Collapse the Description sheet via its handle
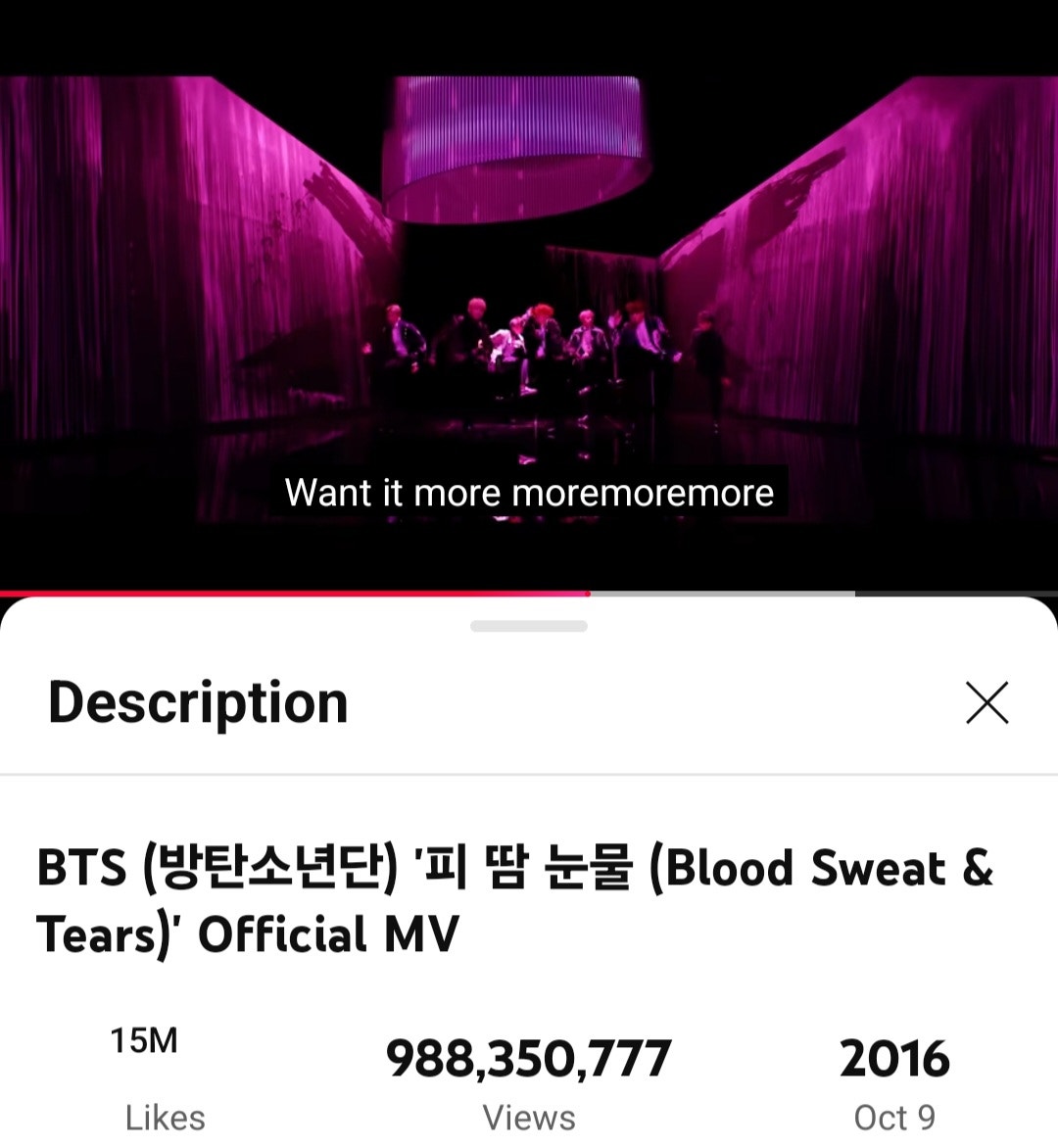The width and height of the screenshot is (1058, 1148). point(529,624)
